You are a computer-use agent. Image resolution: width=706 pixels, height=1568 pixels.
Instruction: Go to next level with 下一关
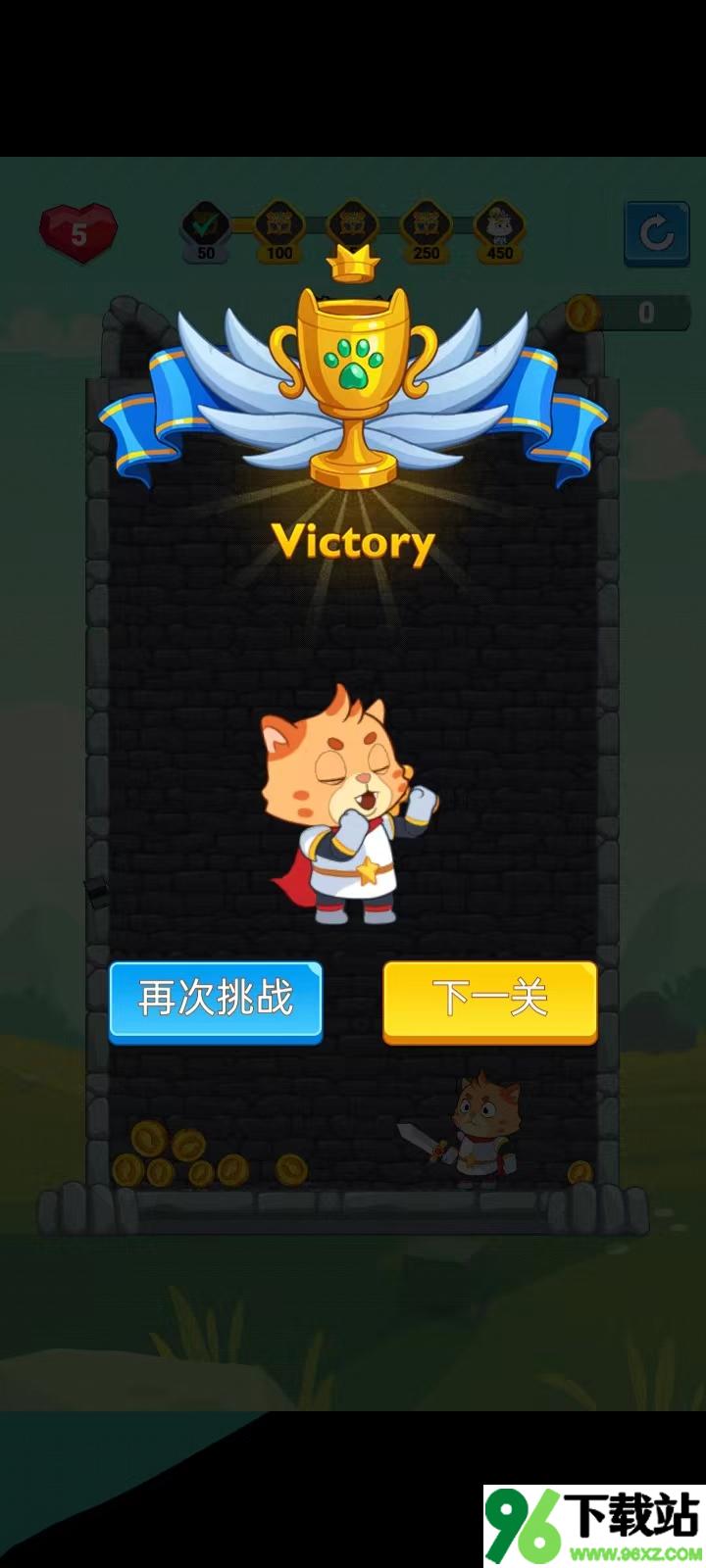pyautogui.click(x=489, y=1000)
